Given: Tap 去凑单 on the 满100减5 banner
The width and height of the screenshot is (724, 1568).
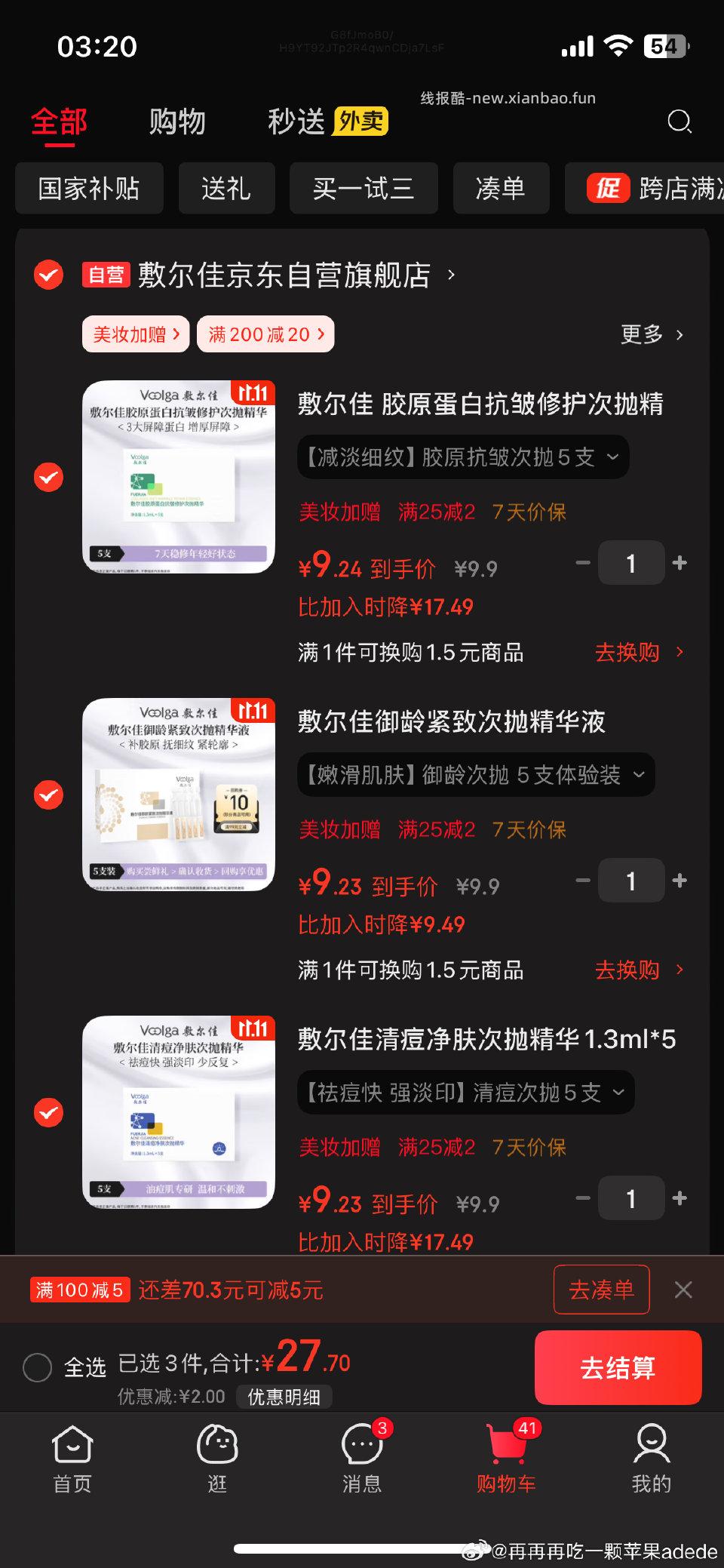Looking at the screenshot, I should [x=600, y=1290].
